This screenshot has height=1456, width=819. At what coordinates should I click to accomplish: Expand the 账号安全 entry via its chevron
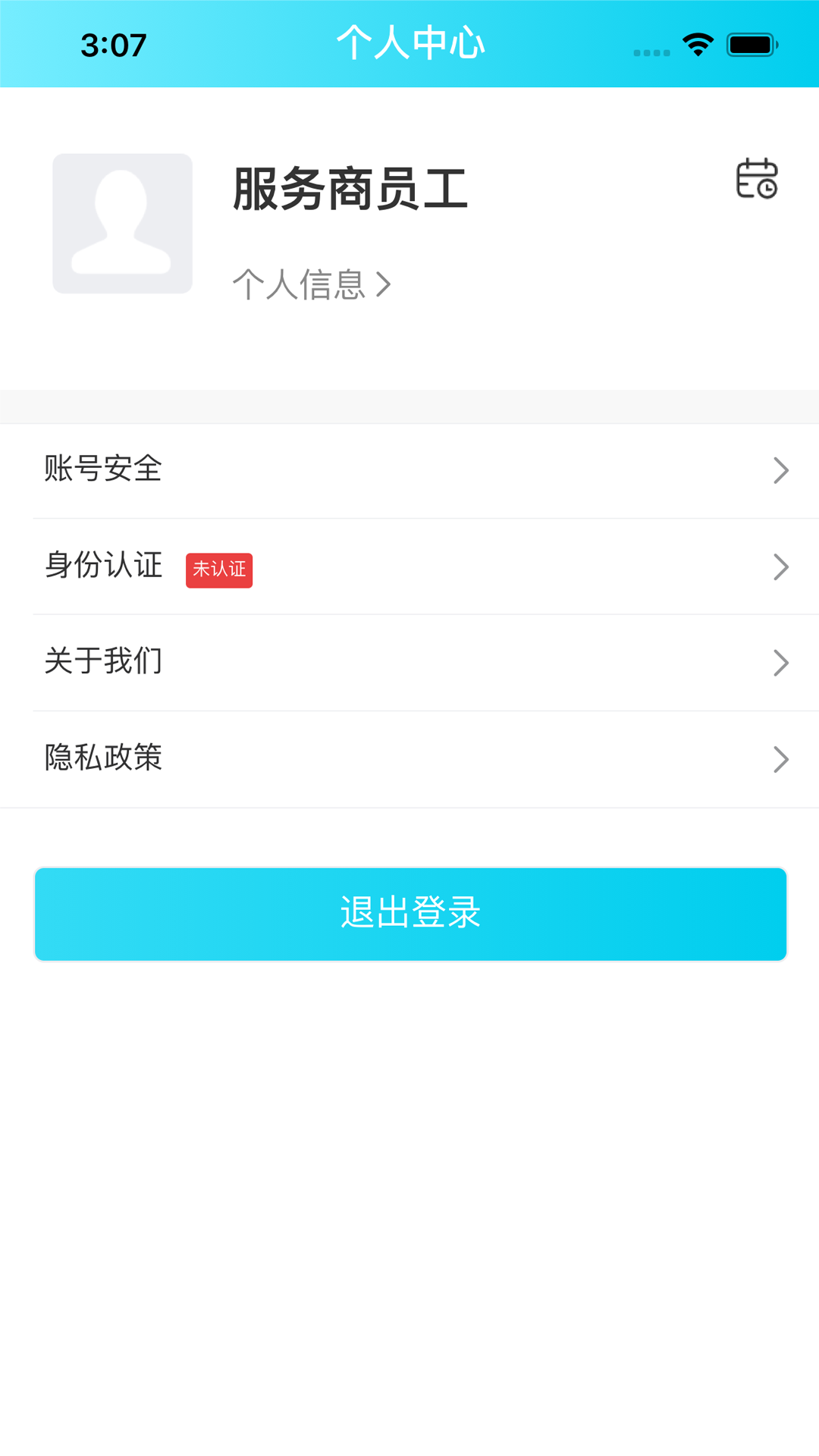pyautogui.click(x=782, y=470)
